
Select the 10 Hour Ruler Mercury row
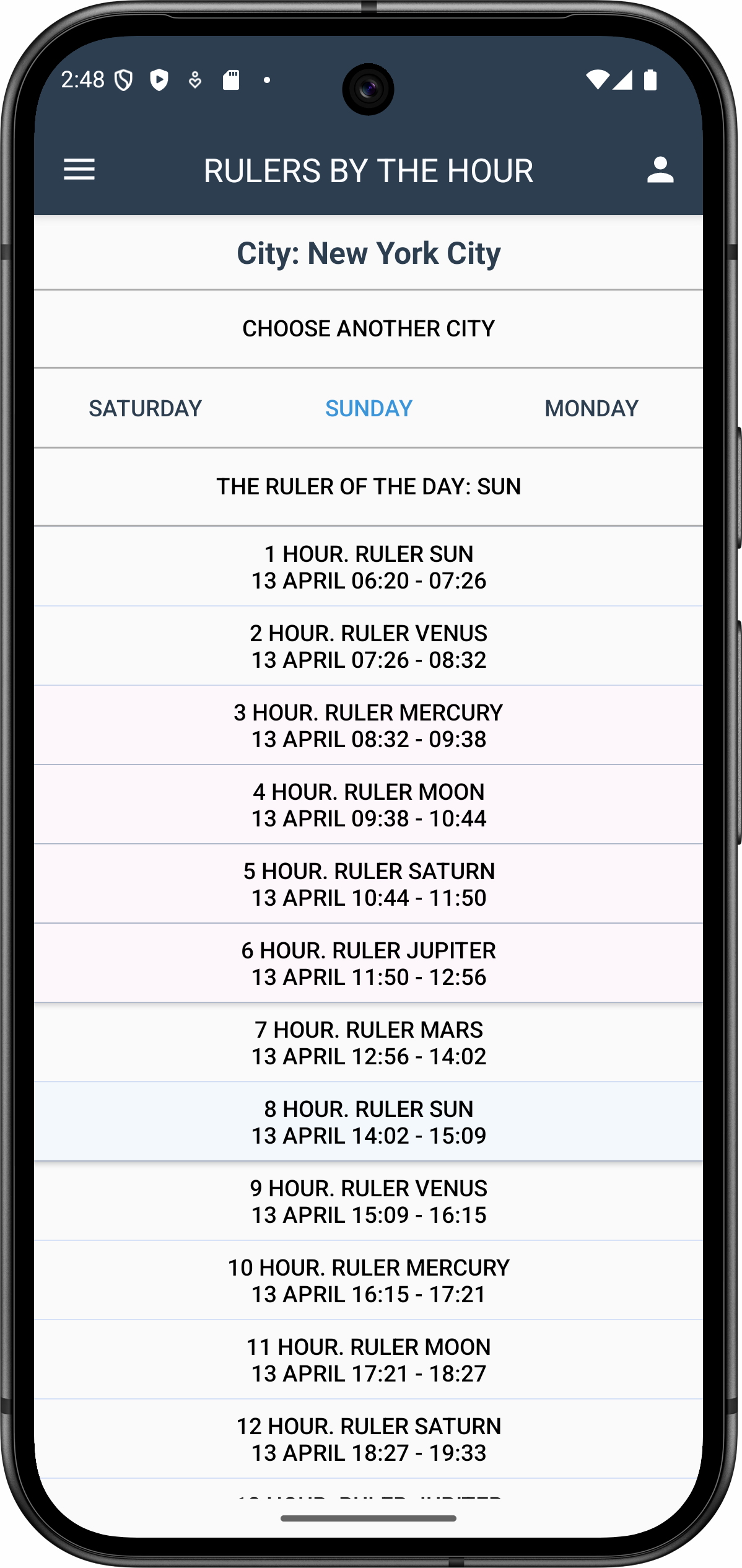click(369, 1281)
